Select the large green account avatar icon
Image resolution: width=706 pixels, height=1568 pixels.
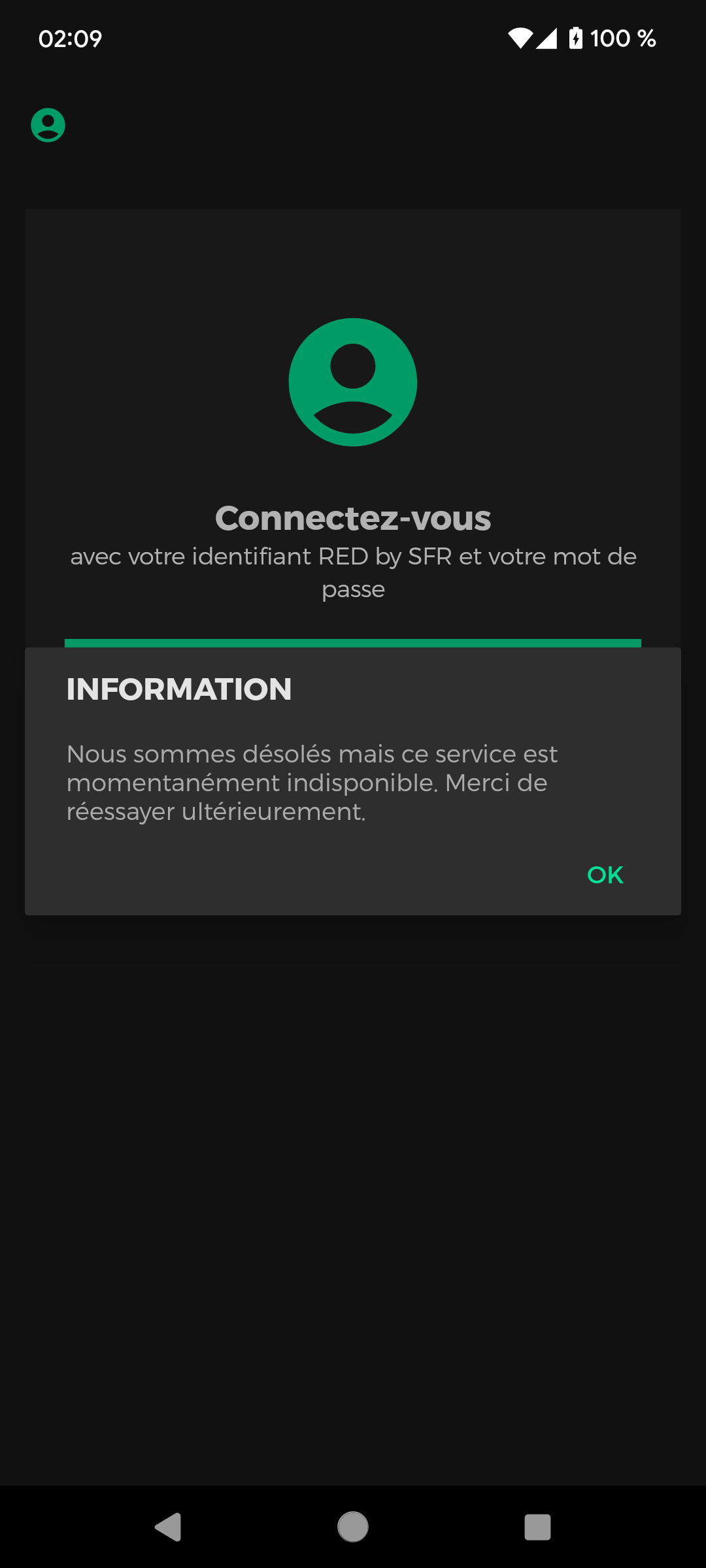353,382
